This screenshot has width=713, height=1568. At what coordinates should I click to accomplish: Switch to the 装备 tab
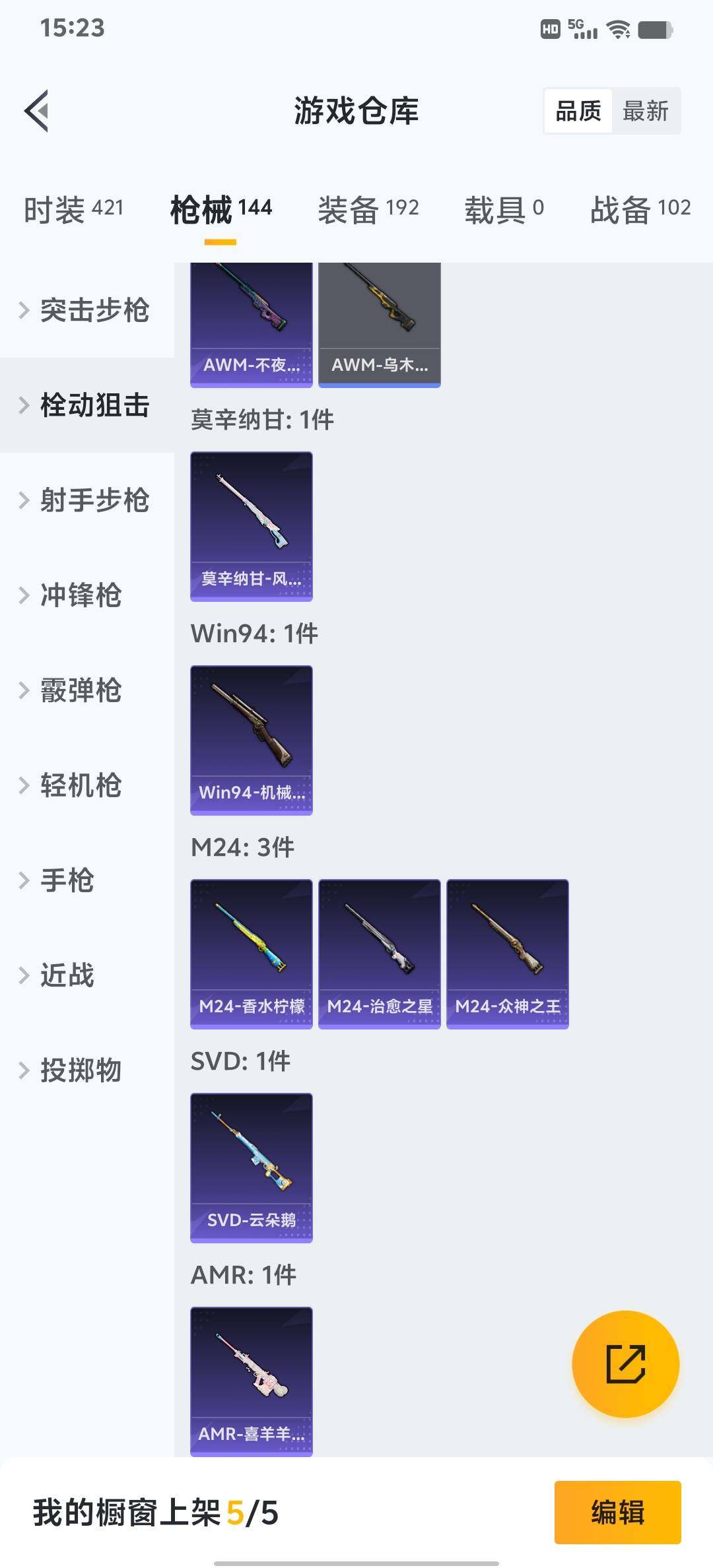coord(368,210)
